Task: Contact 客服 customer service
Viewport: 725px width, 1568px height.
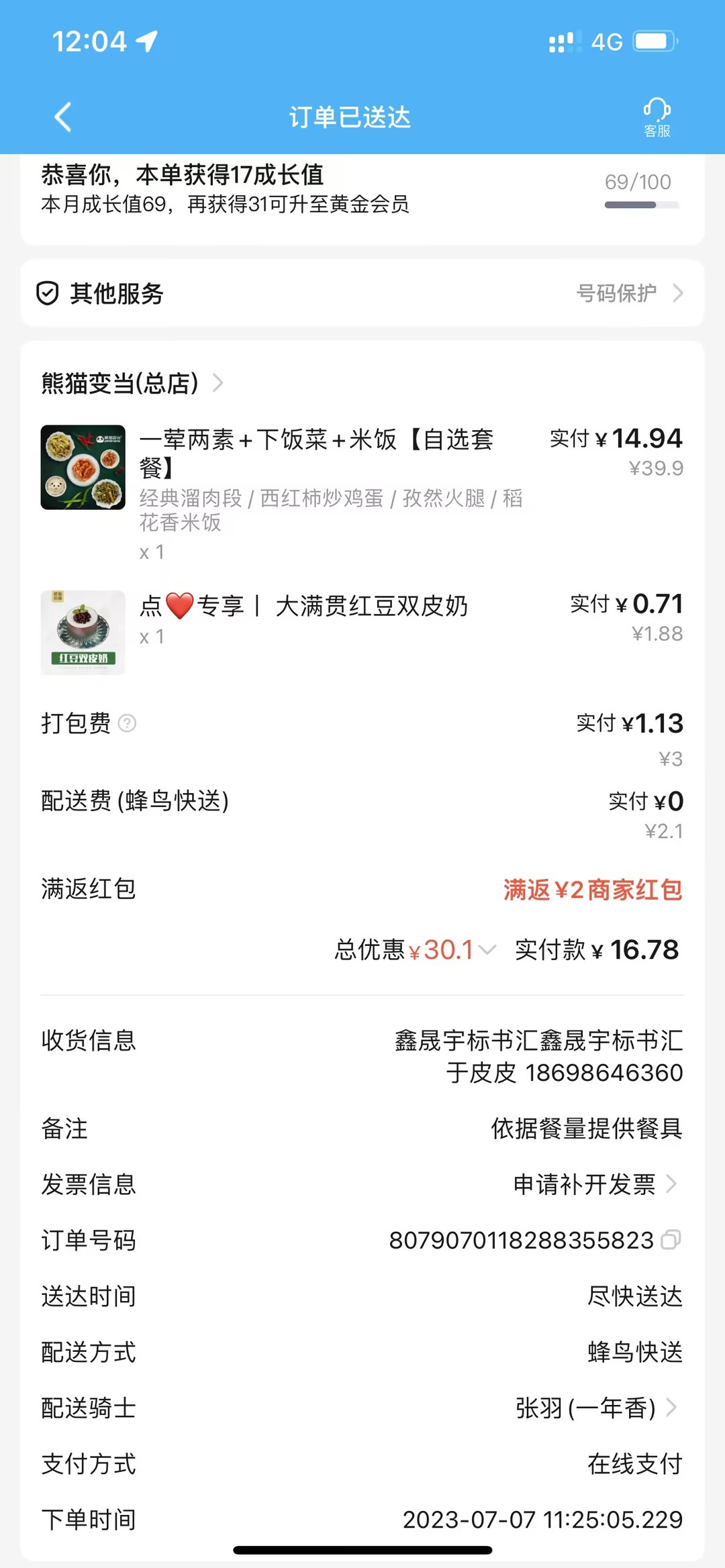Action: [x=657, y=117]
